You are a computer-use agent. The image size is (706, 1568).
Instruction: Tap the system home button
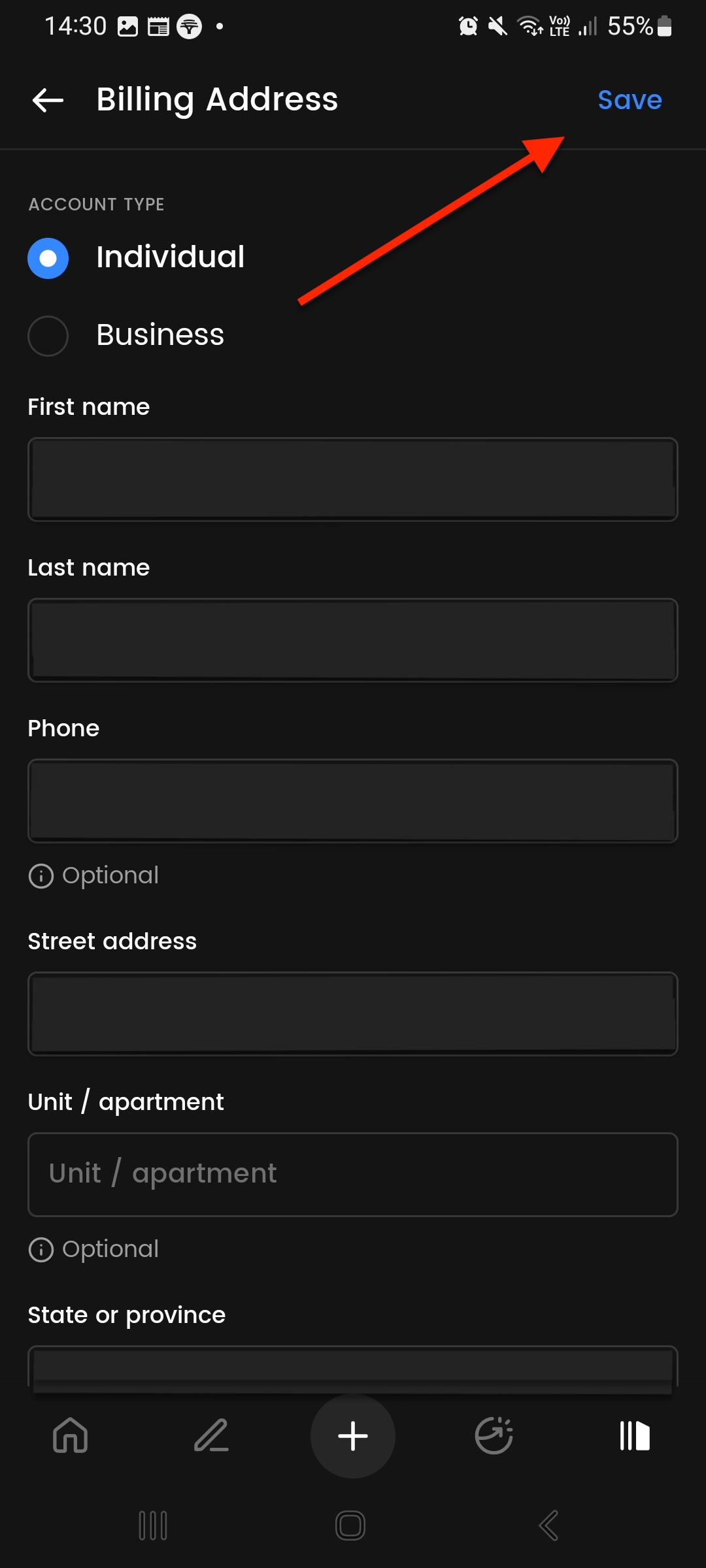point(350,1526)
